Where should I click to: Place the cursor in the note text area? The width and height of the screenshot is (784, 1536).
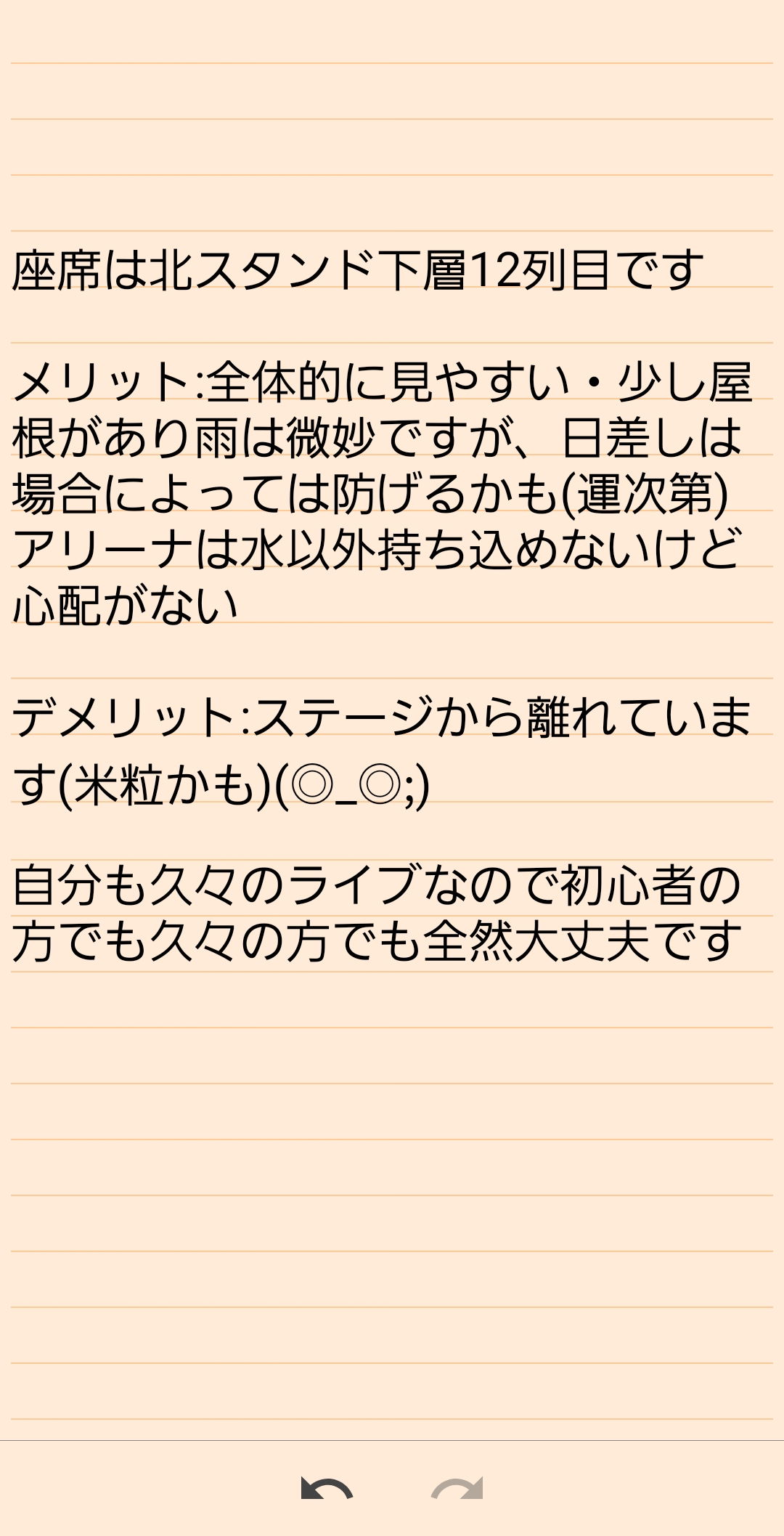pyautogui.click(x=392, y=1162)
